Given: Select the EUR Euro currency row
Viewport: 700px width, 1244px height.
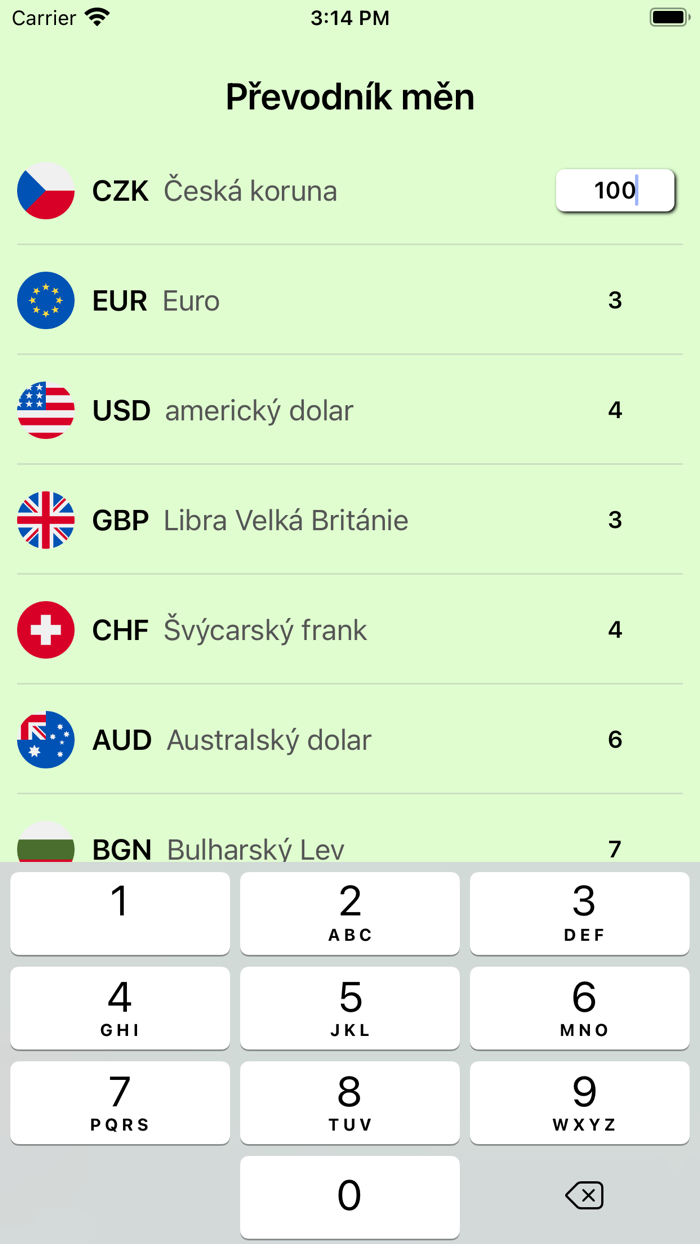Looking at the screenshot, I should coord(350,300).
